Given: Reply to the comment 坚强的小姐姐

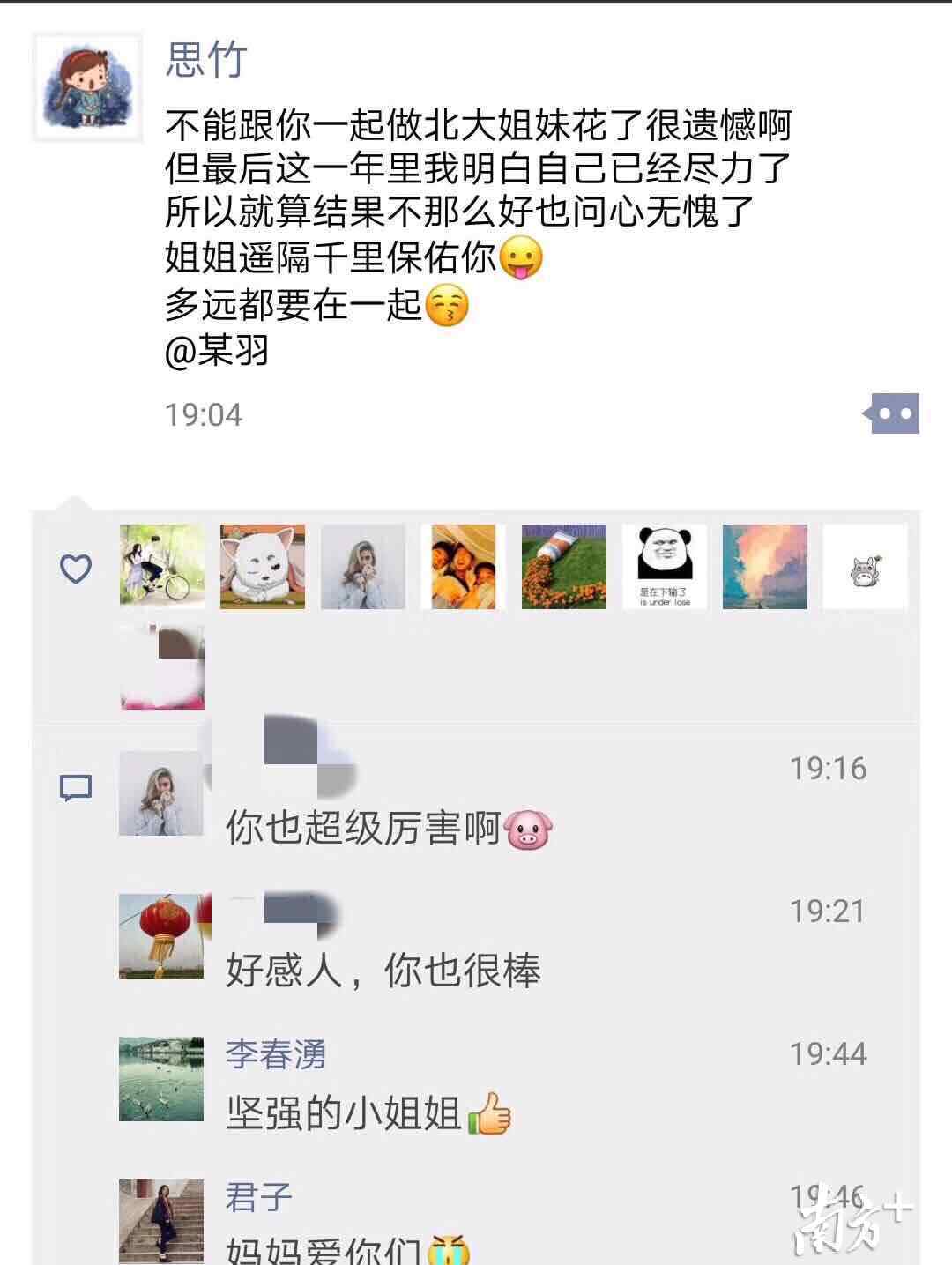Looking at the screenshot, I should [x=344, y=1113].
